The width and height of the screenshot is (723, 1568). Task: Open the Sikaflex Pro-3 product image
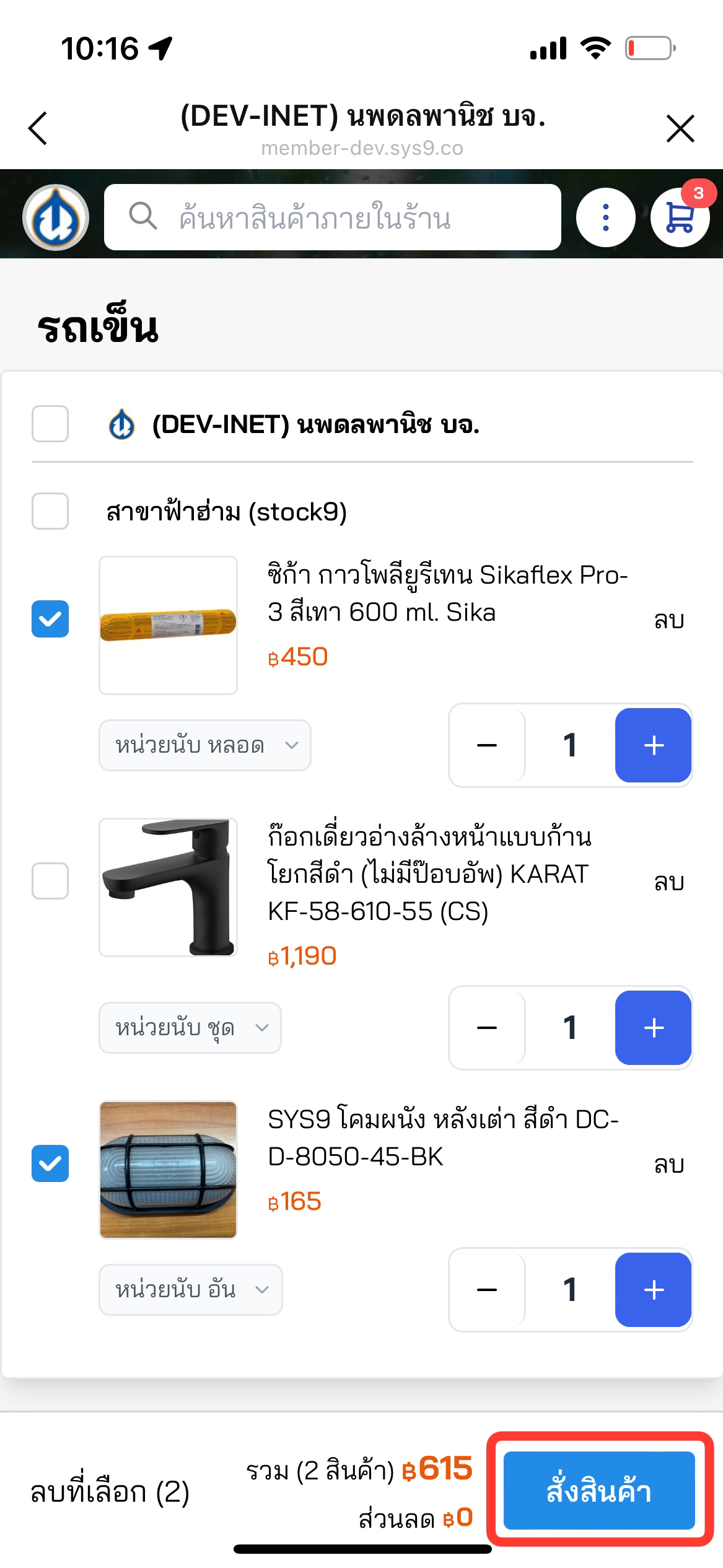(168, 625)
